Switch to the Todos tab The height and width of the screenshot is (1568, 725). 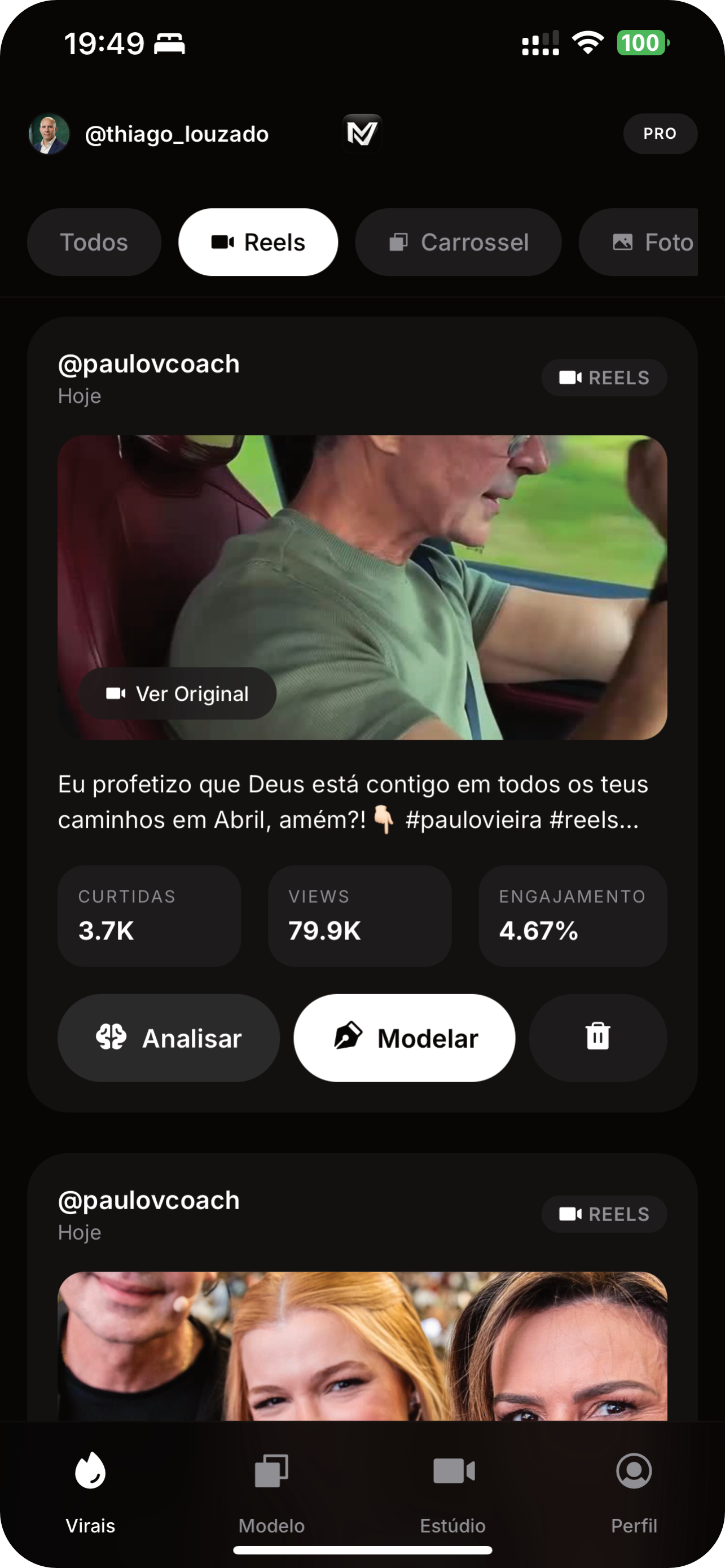94,241
